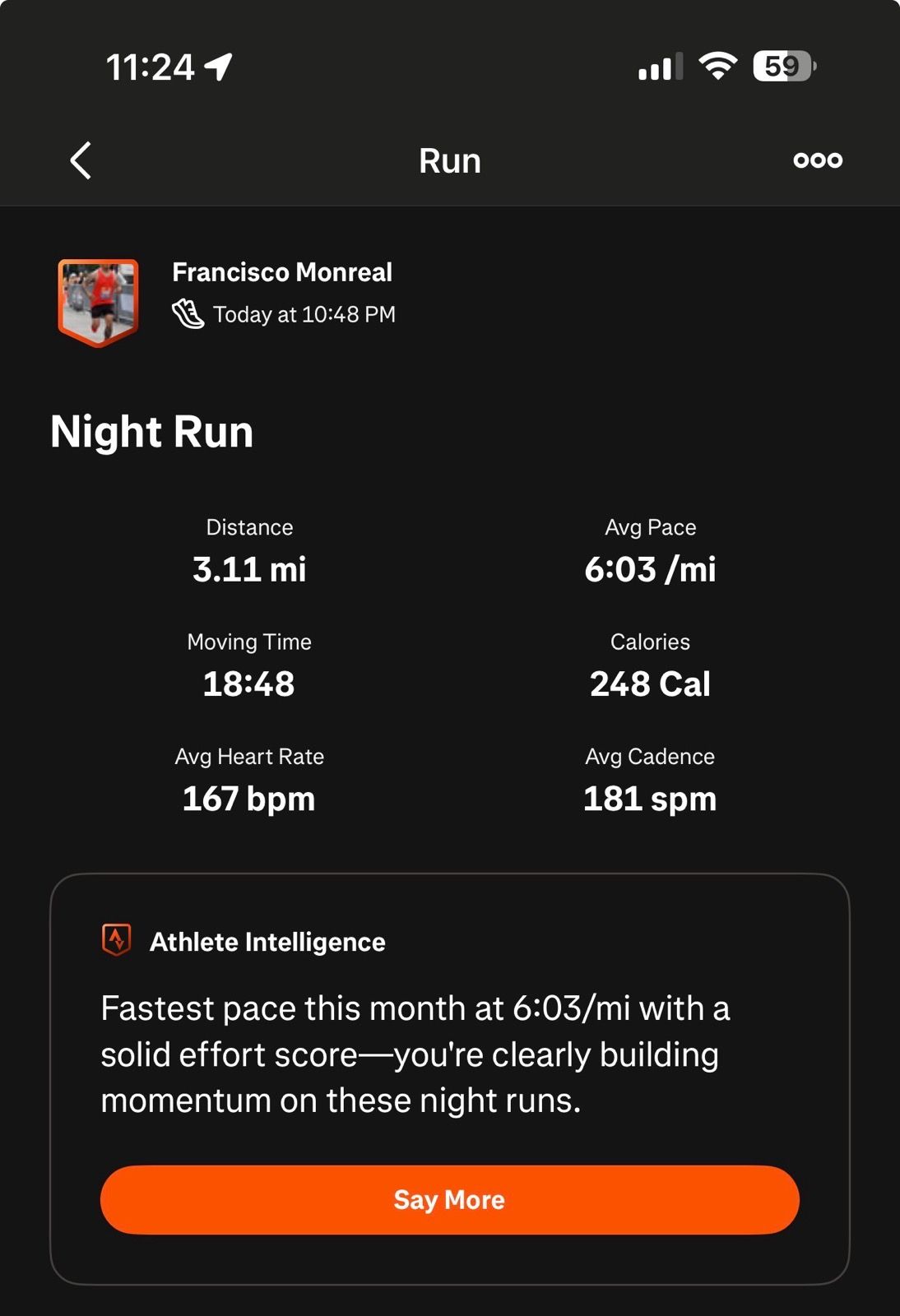900x1316 pixels.
Task: Select the Moving Time value 18:48
Action: (x=249, y=683)
